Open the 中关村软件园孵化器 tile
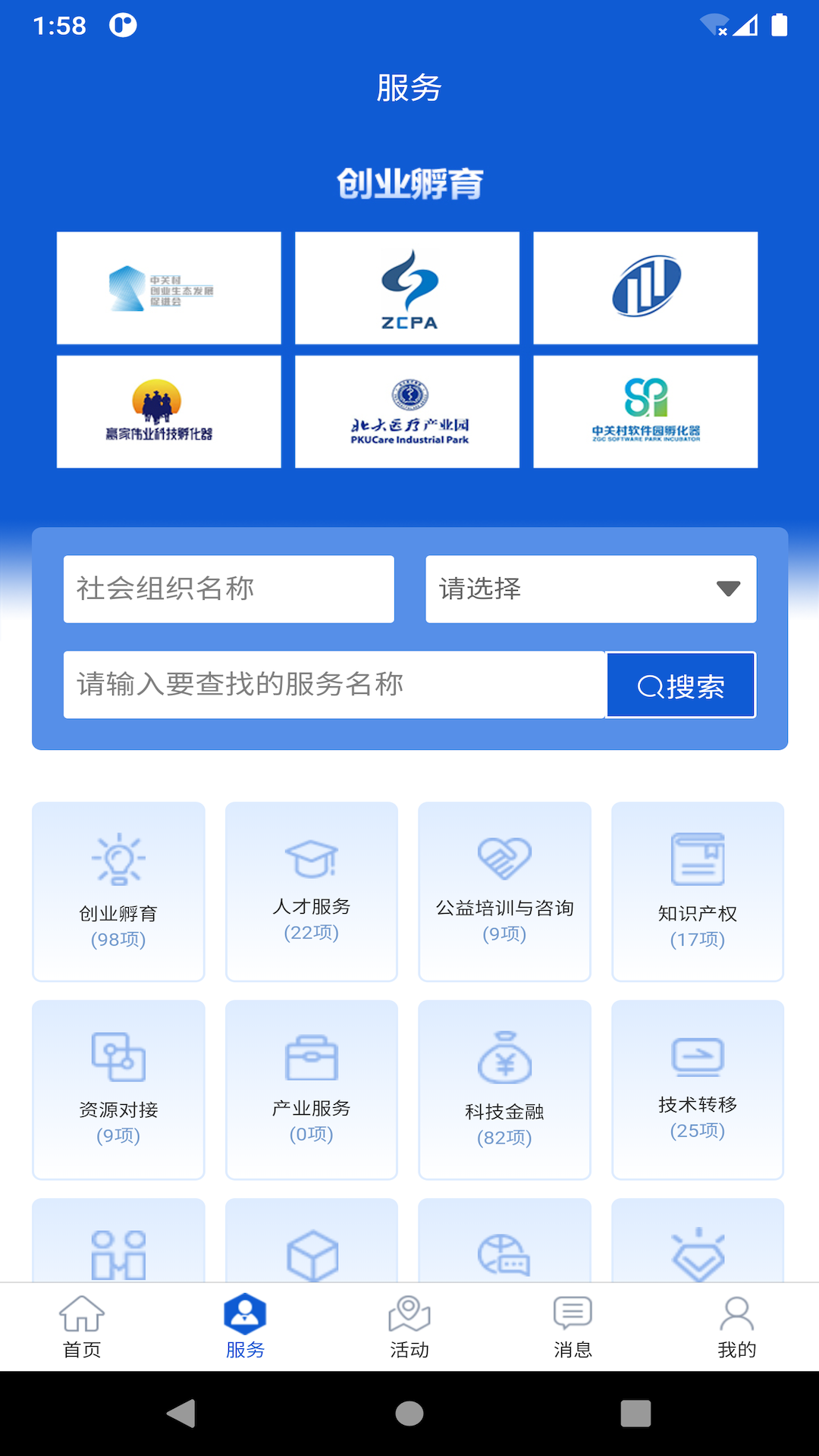Viewport: 819px width, 1456px height. [x=645, y=412]
